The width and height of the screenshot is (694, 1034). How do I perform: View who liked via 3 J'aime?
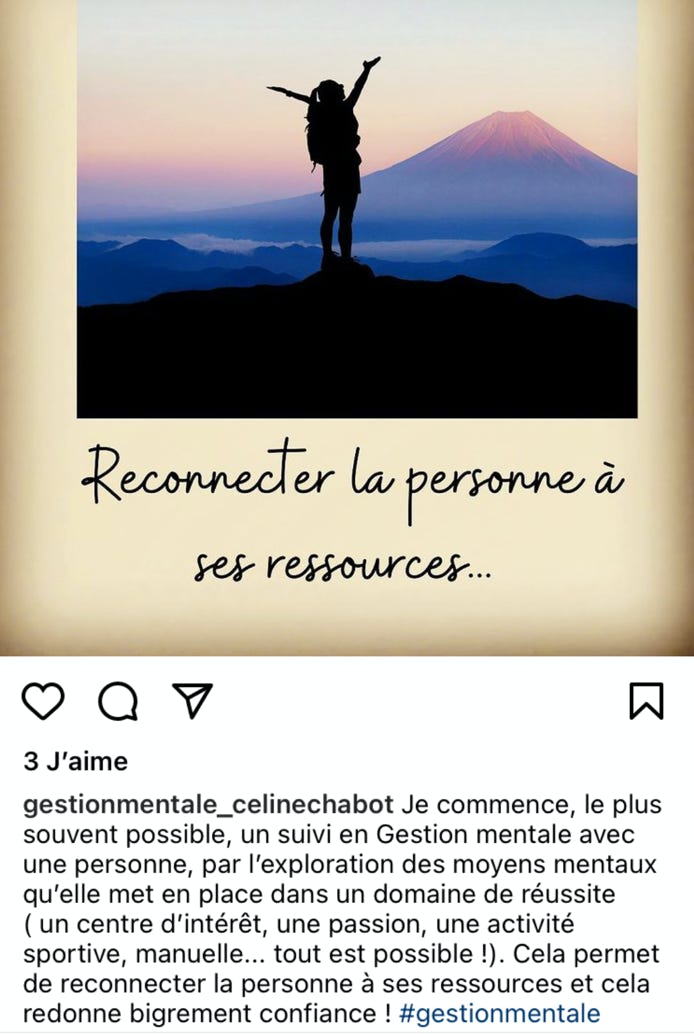pyautogui.click(x=76, y=762)
